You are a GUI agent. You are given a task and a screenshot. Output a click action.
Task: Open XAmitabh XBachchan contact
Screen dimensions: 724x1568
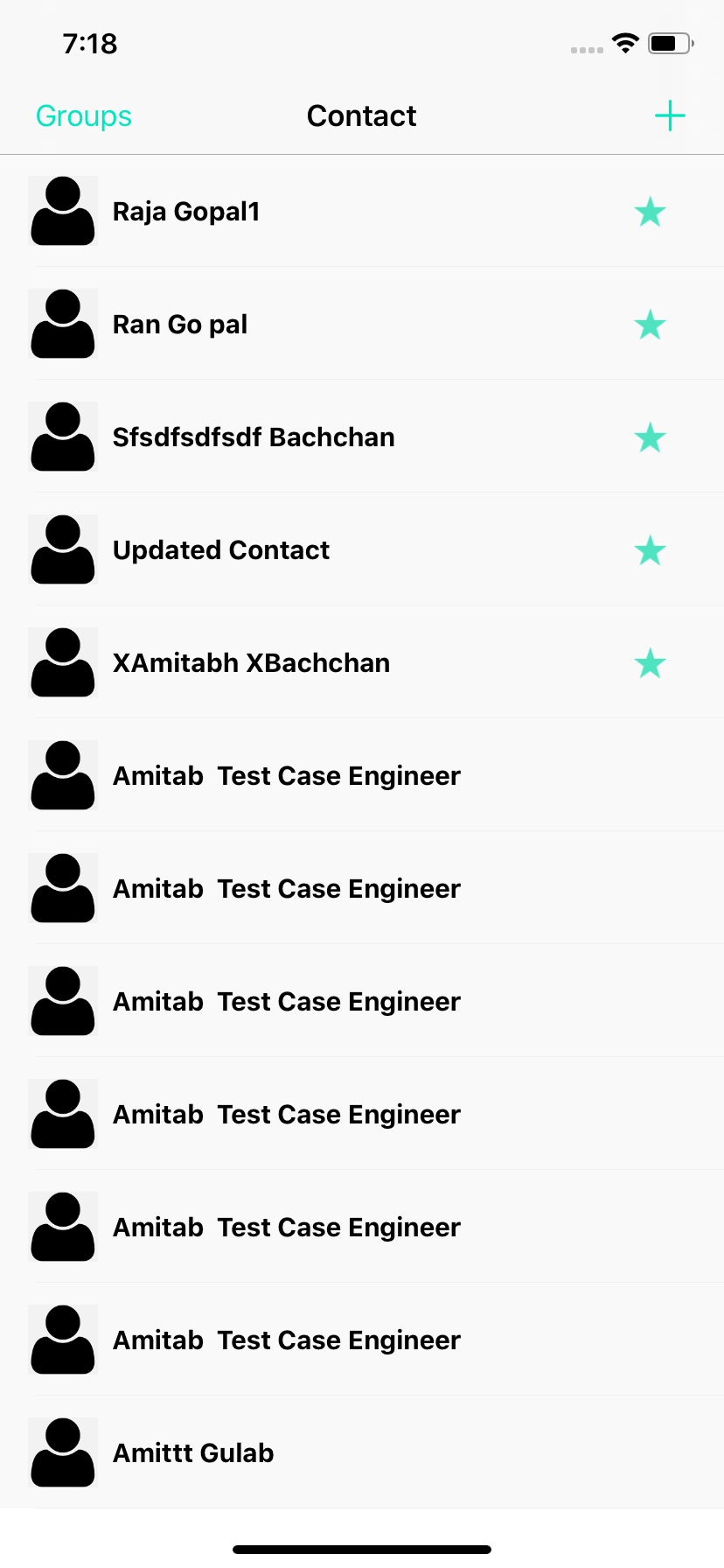click(x=362, y=662)
